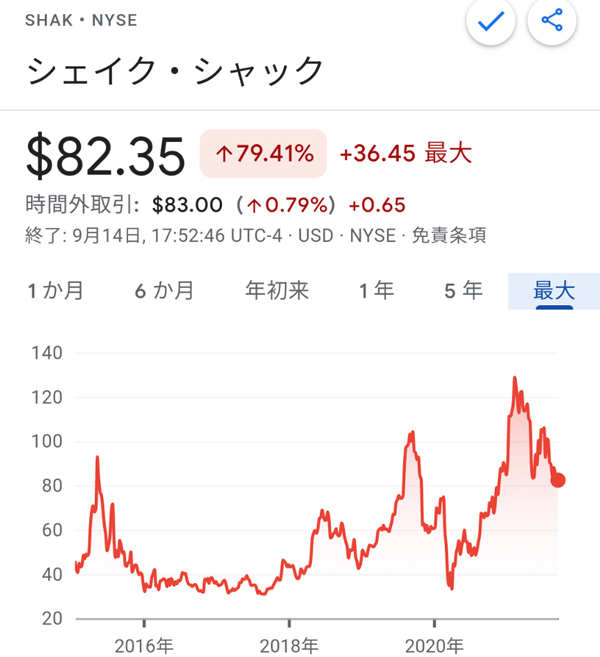Tap the following checkmark button
The height and width of the screenshot is (657, 600).
pos(490,21)
